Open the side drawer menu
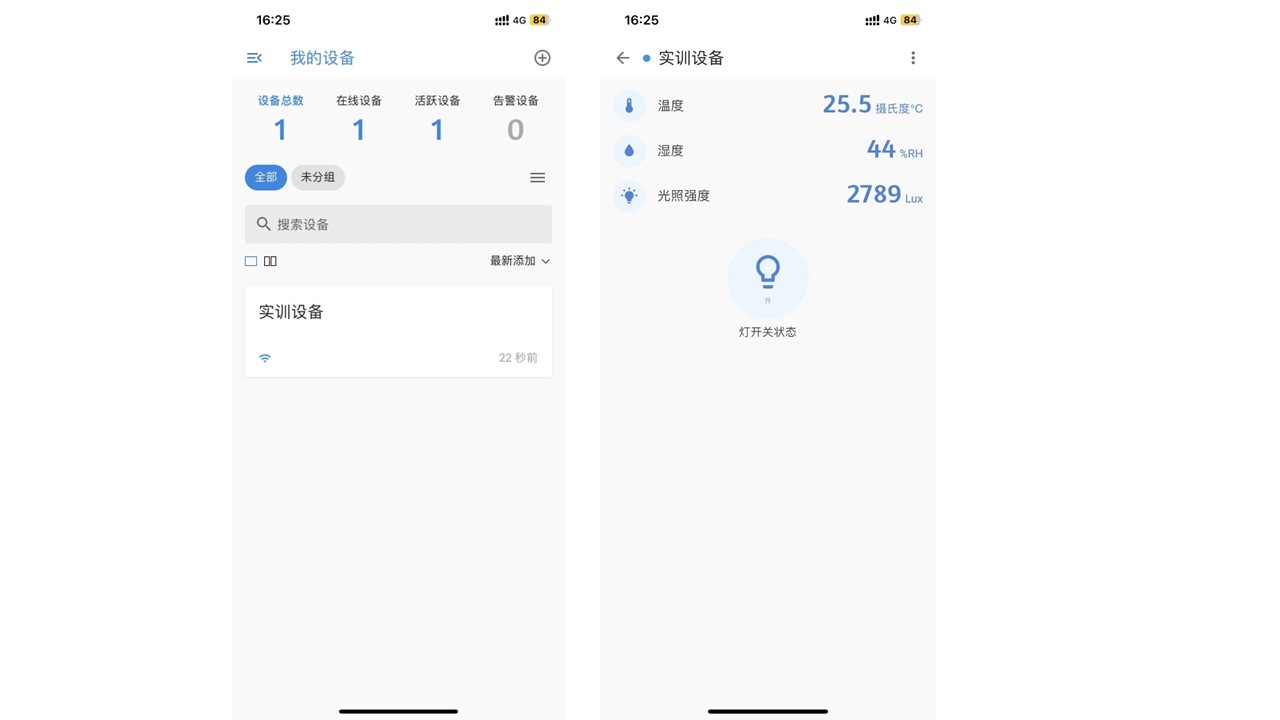The height and width of the screenshot is (720, 1280). 254,58
